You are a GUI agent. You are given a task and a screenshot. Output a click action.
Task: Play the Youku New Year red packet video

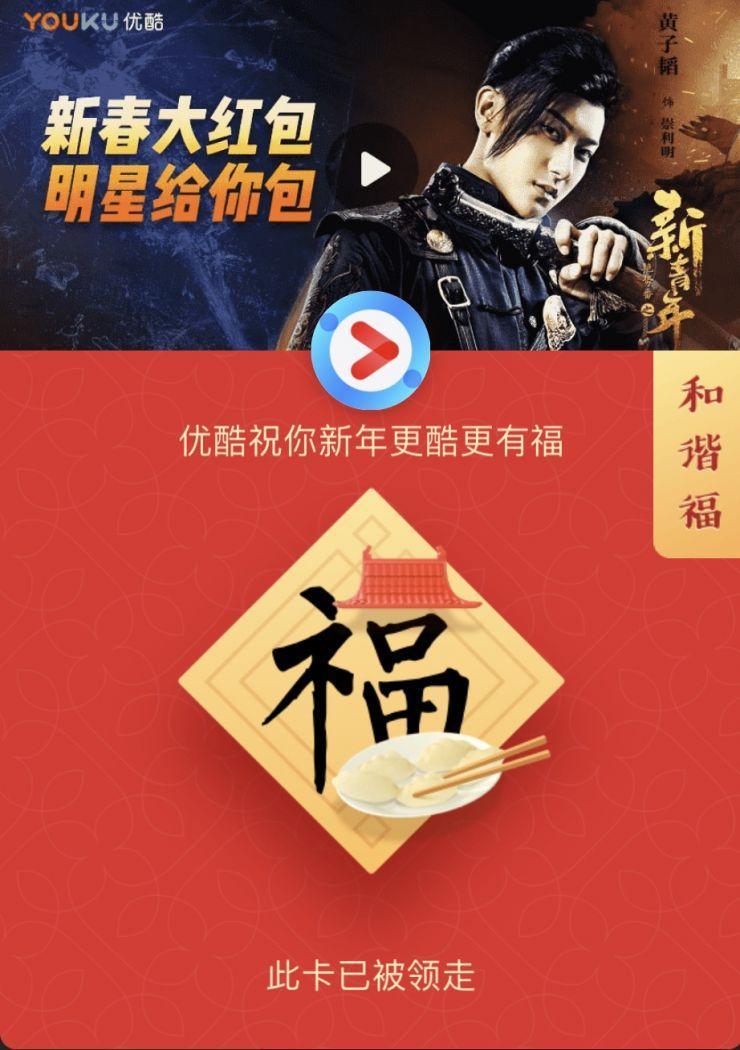coord(375,168)
